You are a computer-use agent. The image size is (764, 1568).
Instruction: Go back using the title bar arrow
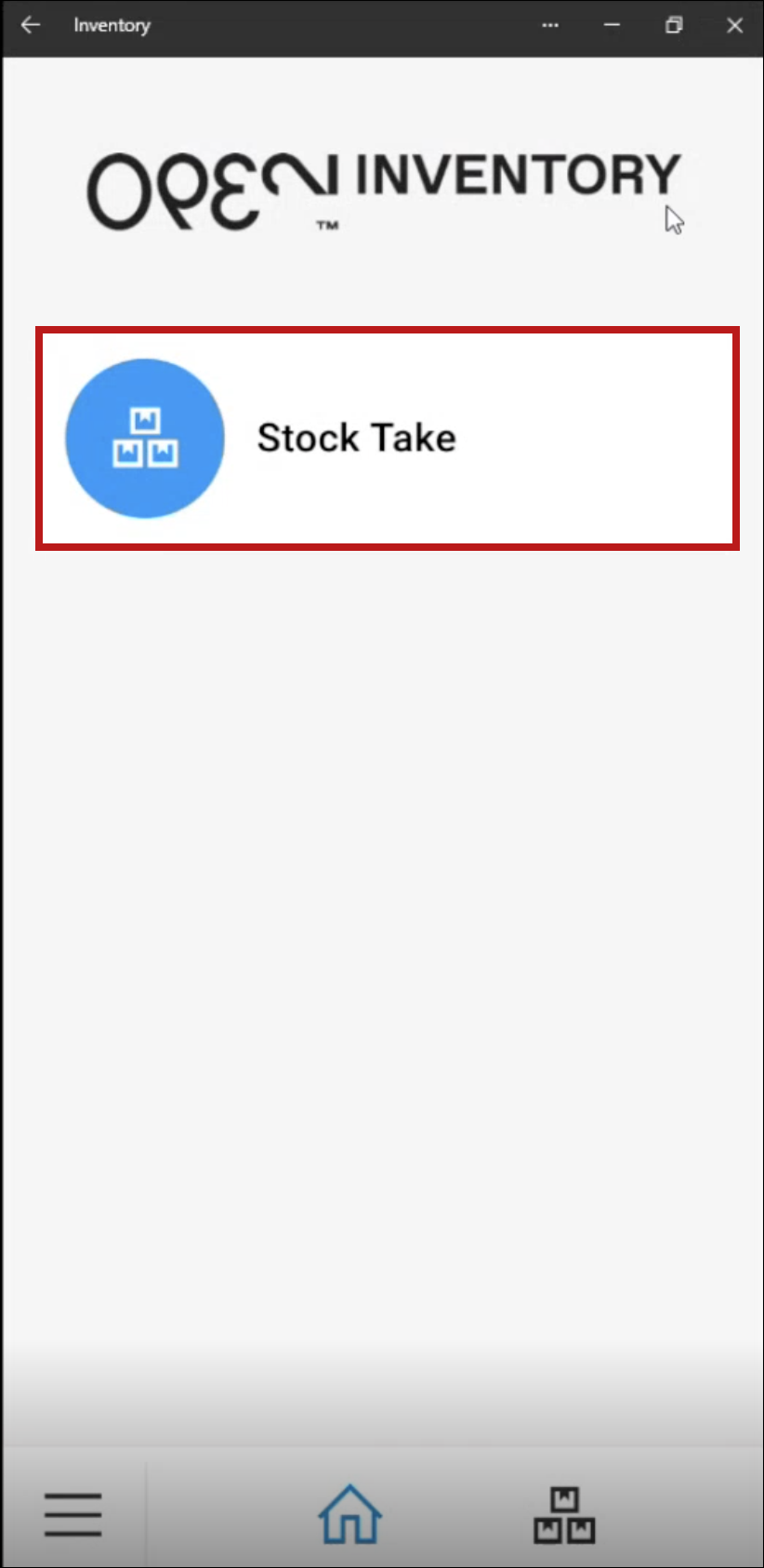[31, 25]
